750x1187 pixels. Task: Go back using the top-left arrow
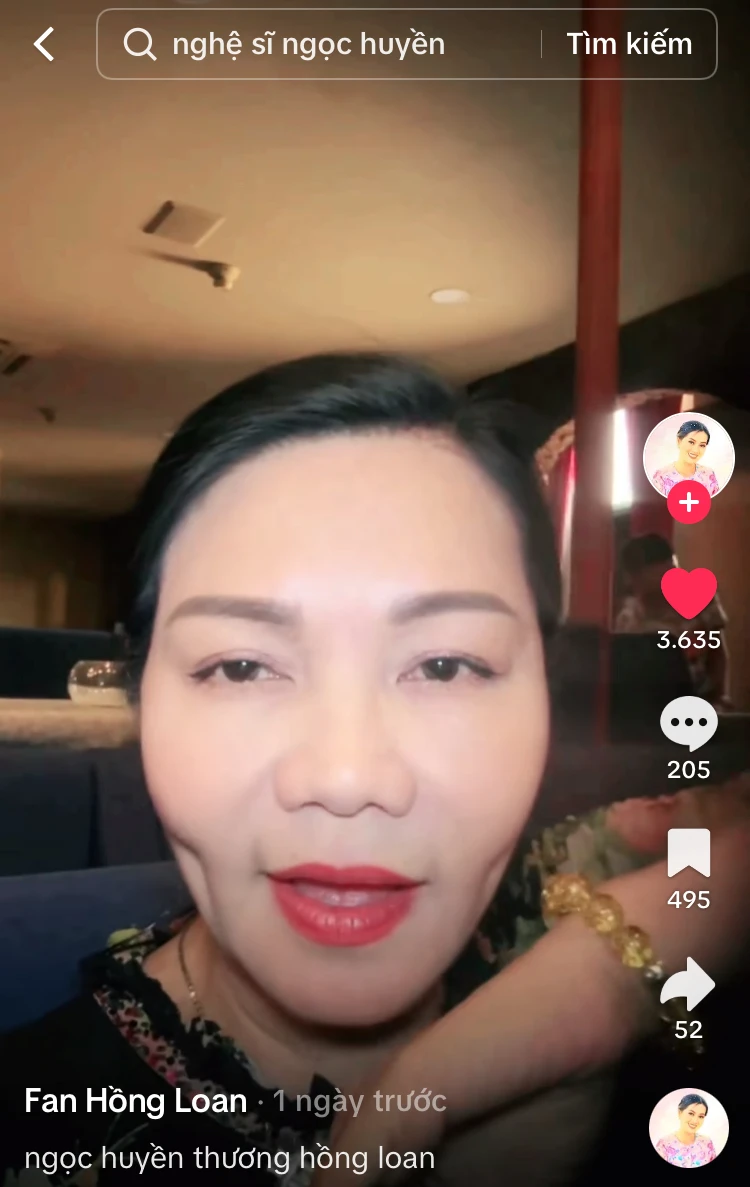point(44,44)
